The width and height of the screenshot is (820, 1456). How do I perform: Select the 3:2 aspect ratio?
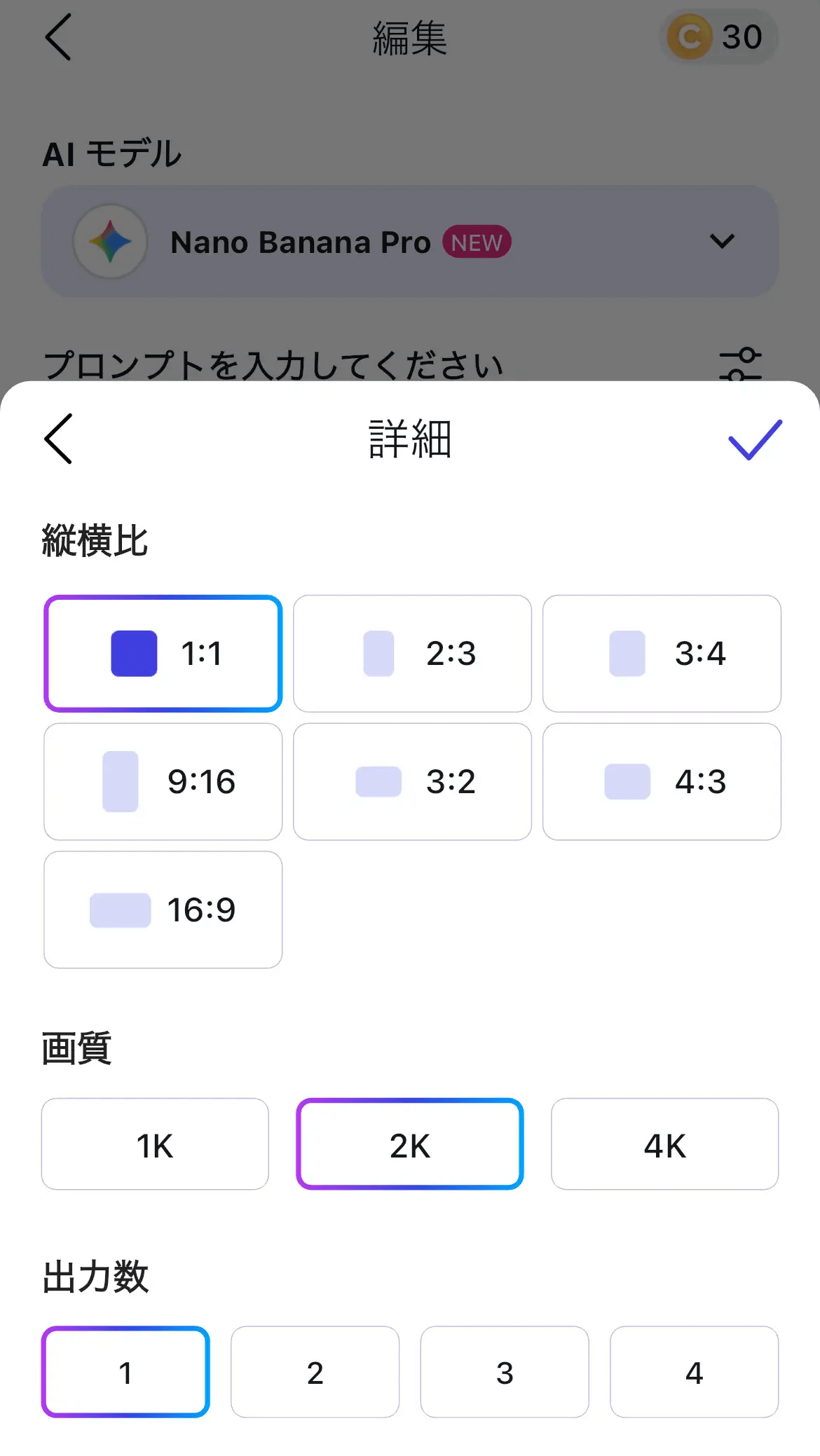(x=412, y=781)
